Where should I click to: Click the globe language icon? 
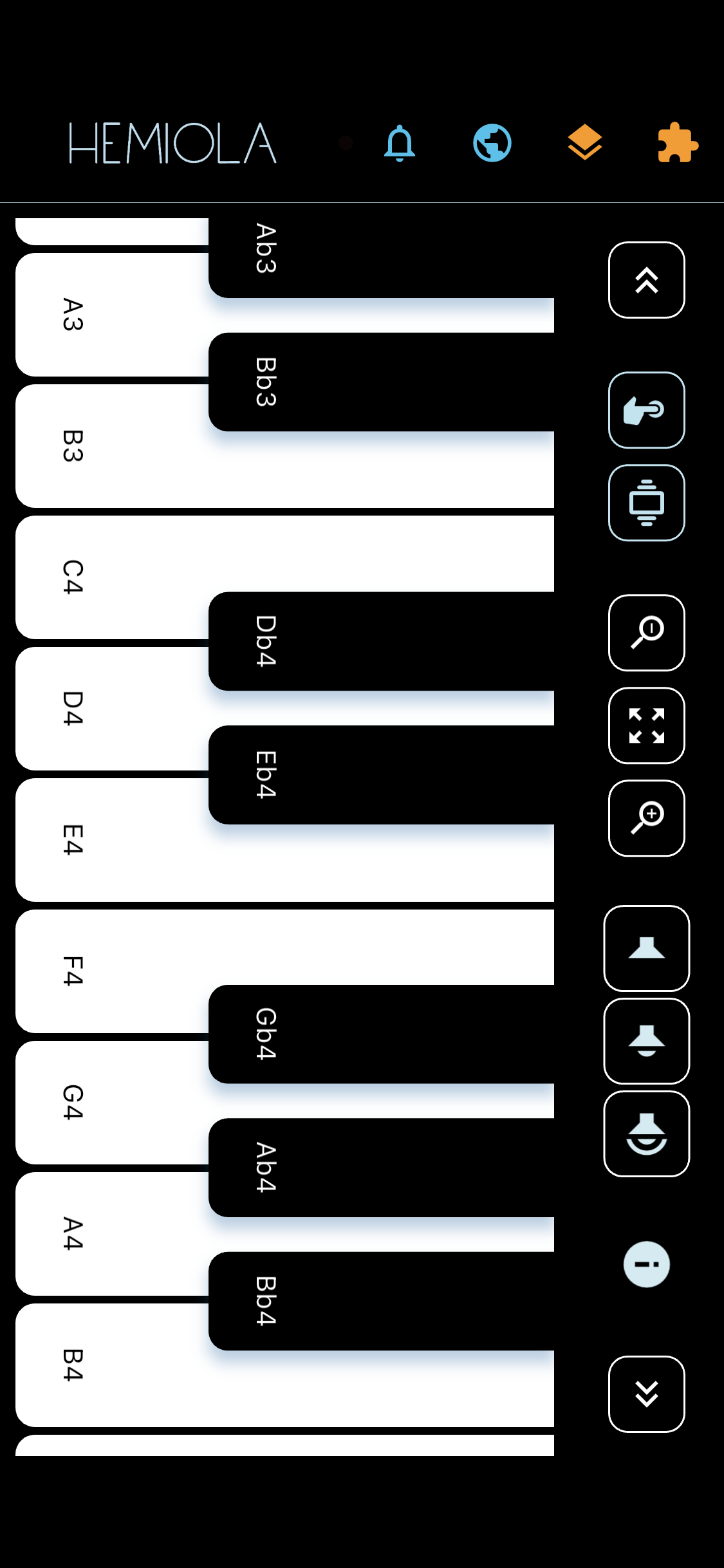492,143
